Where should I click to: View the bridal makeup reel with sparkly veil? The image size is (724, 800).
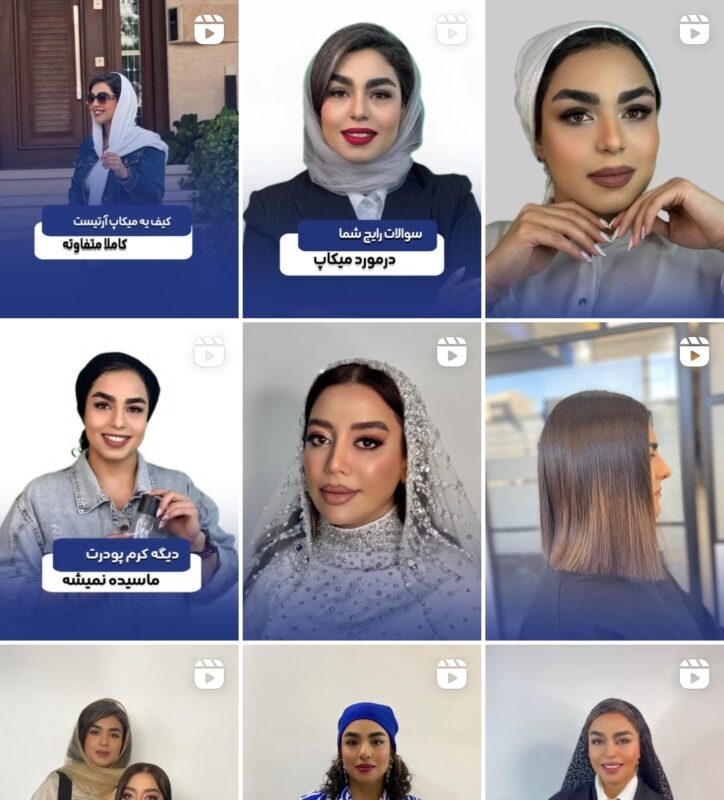coord(361,480)
